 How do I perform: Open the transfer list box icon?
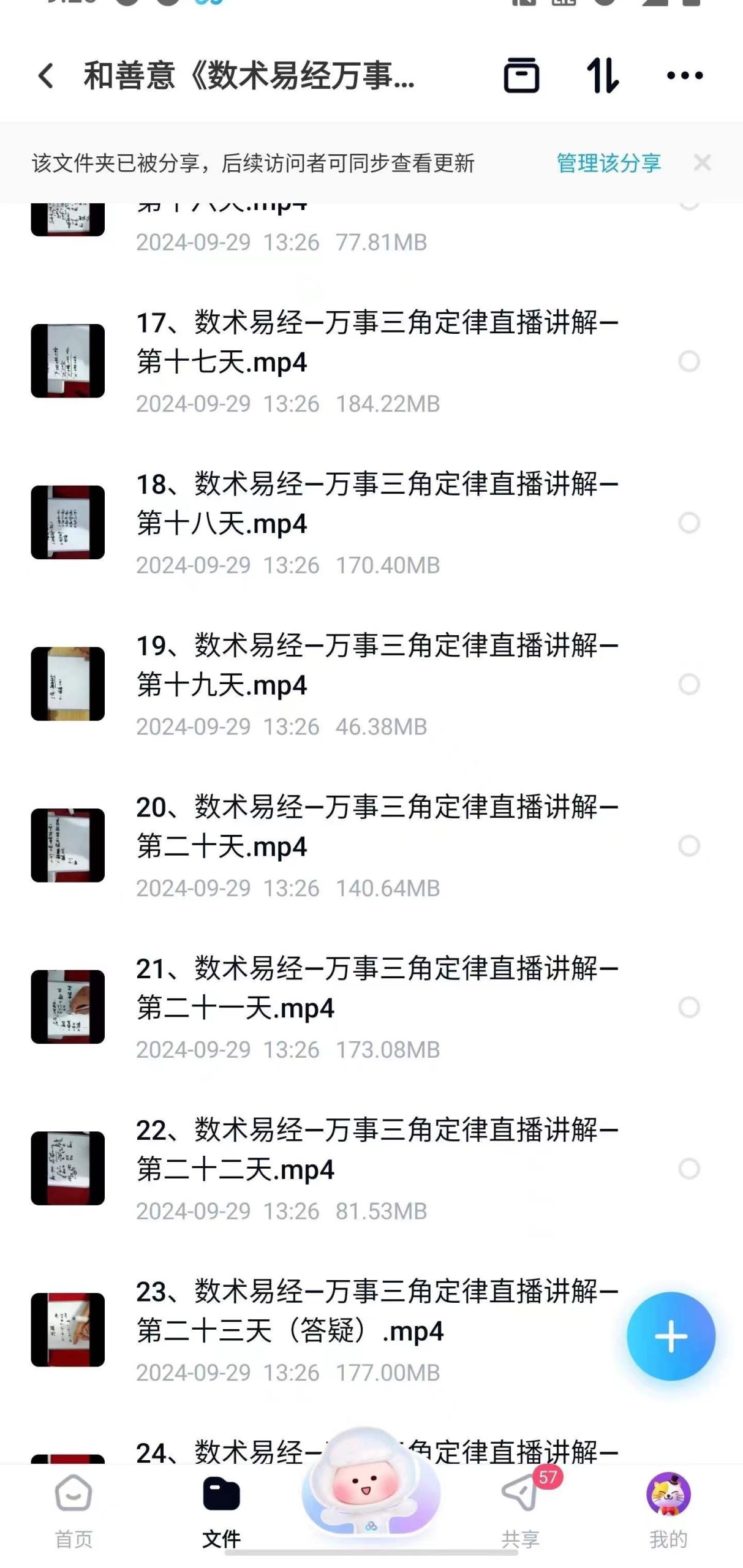pyautogui.click(x=521, y=76)
